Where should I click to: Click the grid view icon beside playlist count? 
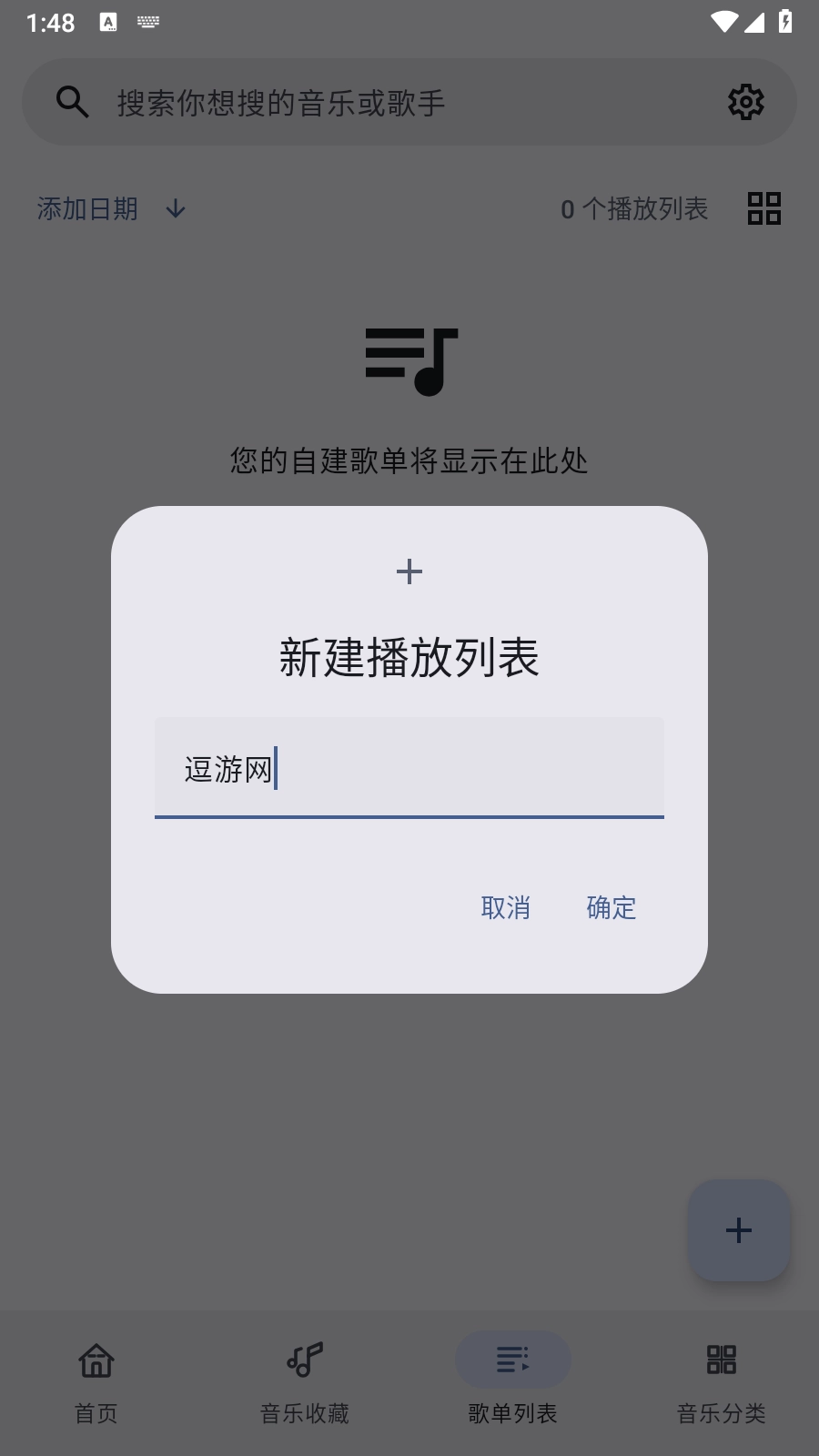(764, 208)
